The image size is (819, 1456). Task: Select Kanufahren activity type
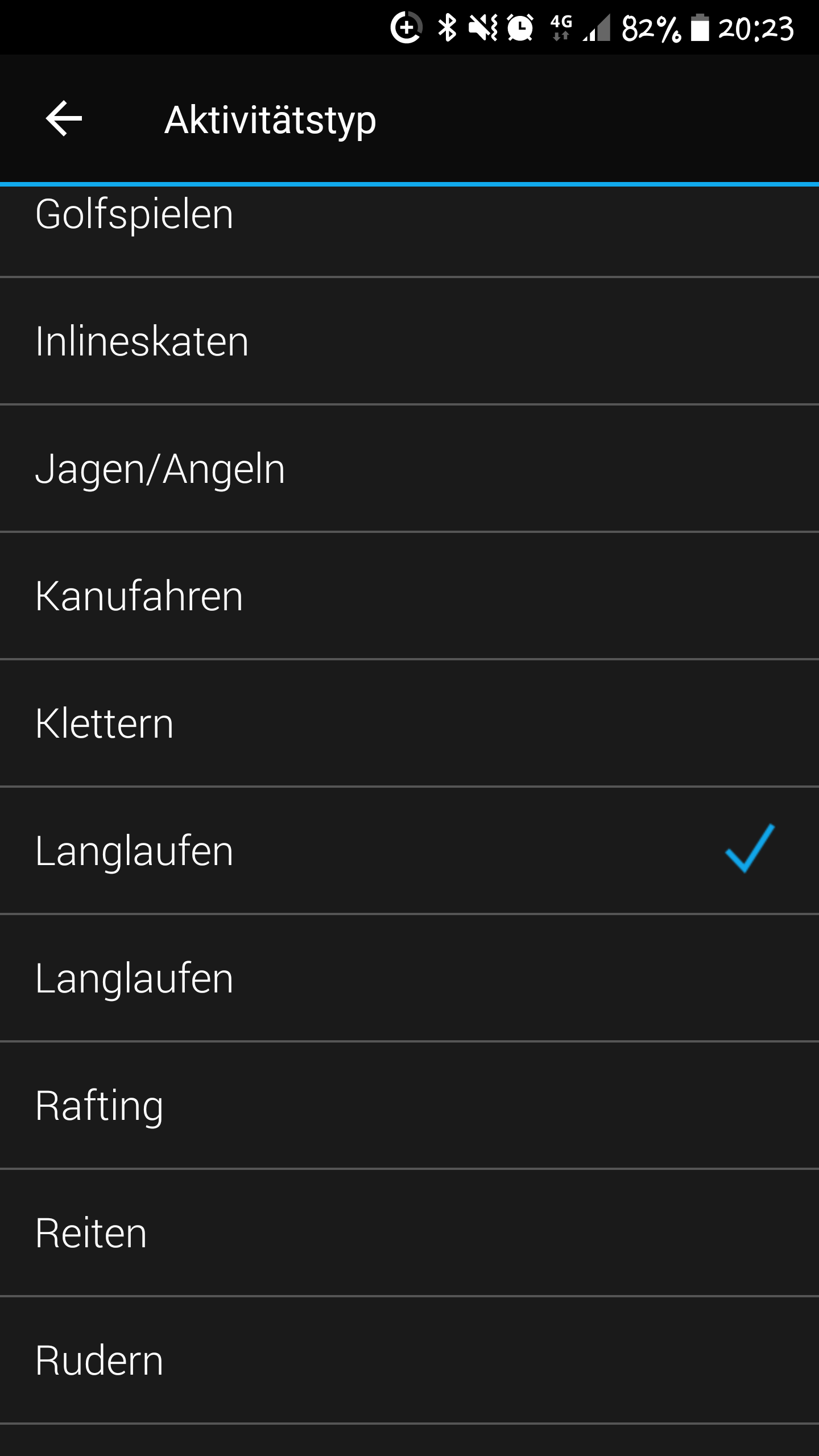pos(409,596)
